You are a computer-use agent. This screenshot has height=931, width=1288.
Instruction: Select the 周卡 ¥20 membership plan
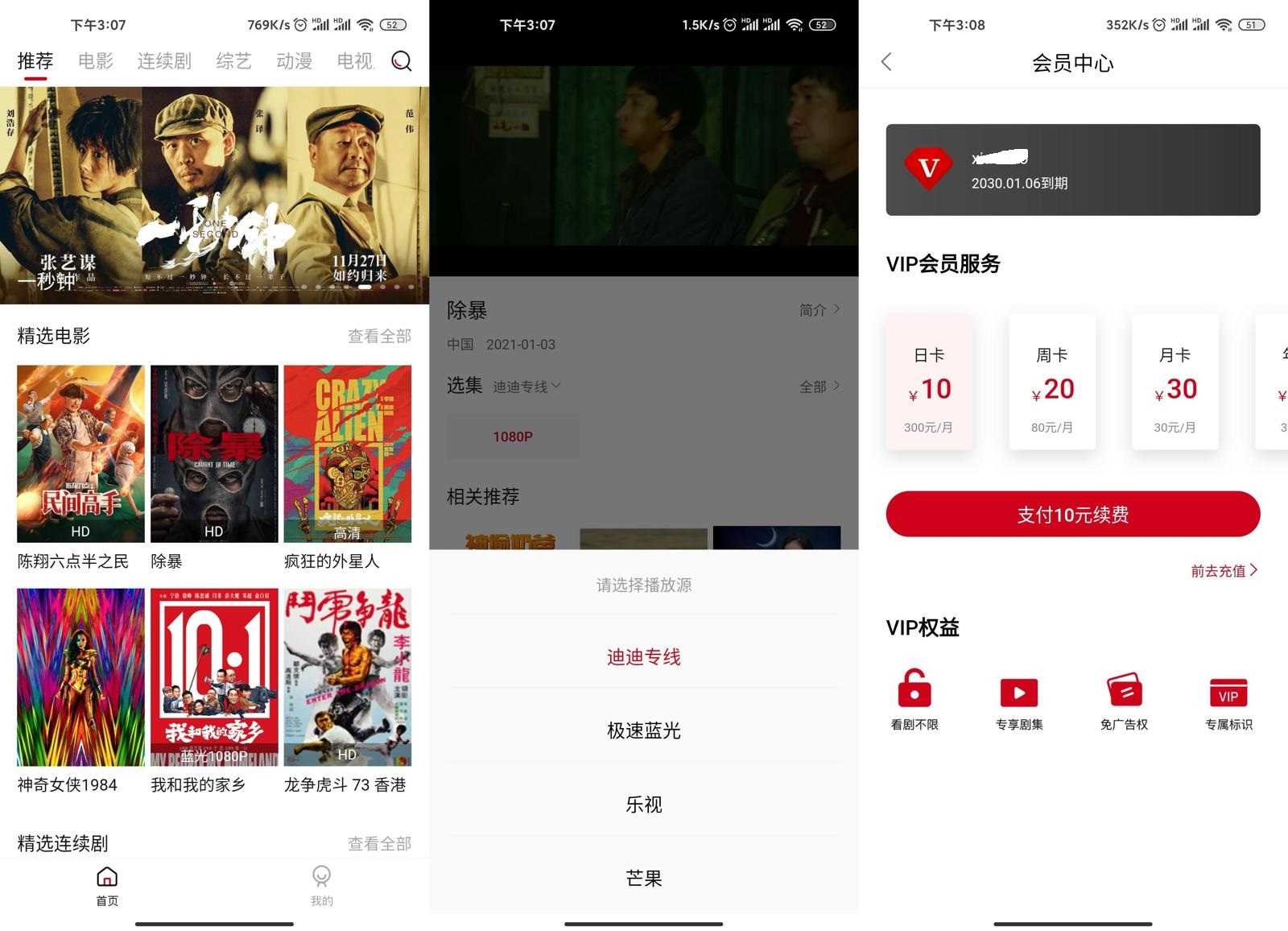[x=1052, y=382]
